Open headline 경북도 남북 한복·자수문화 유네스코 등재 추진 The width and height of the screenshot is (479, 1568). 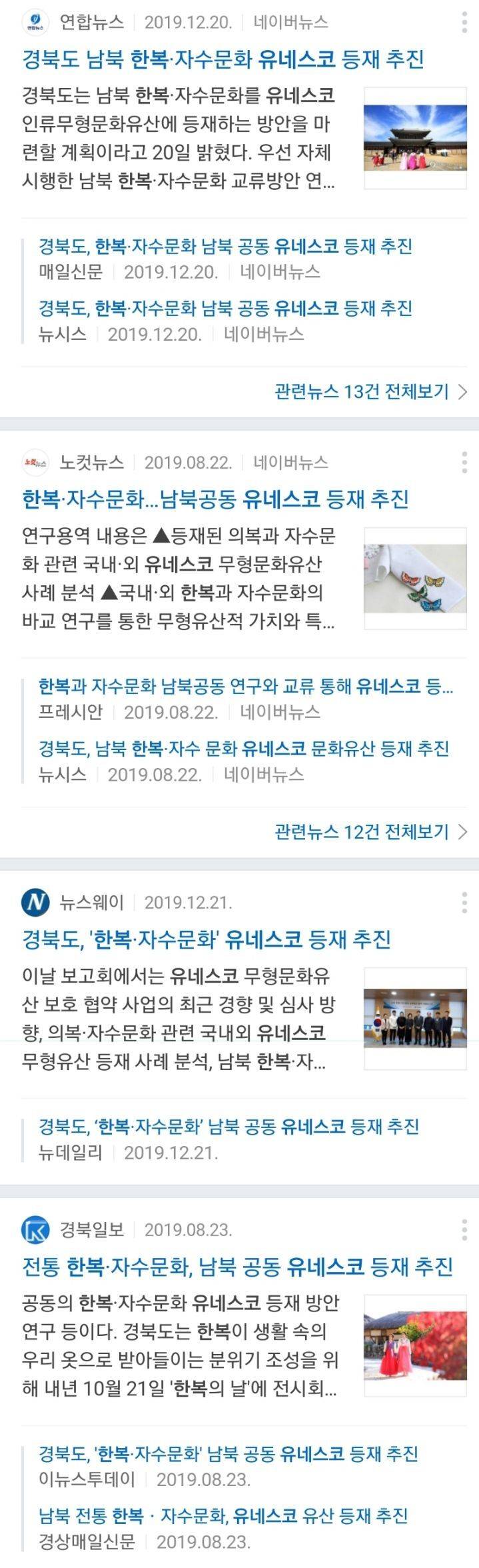point(223,59)
